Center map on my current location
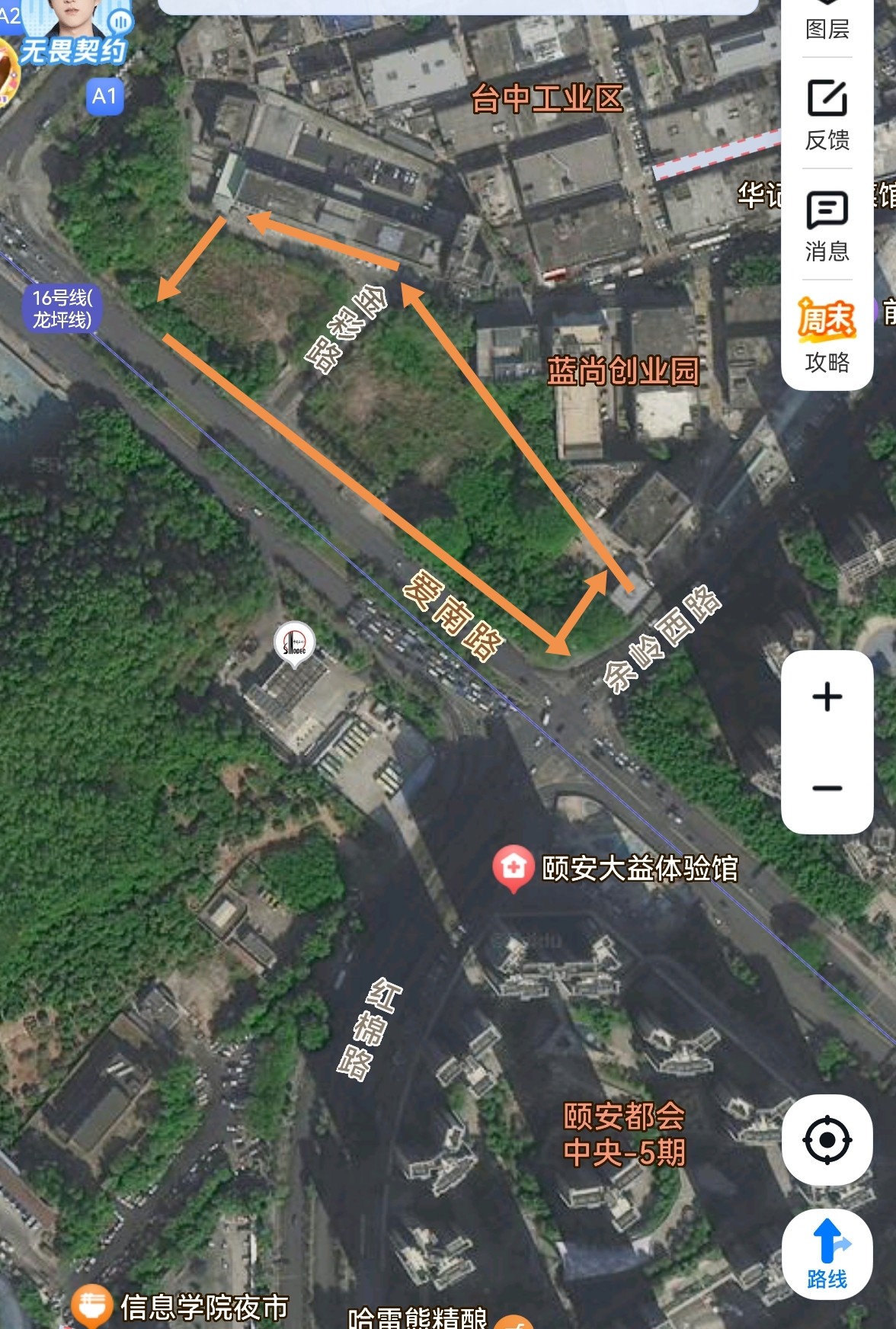This screenshot has height=1329, width=896. 827,1140
